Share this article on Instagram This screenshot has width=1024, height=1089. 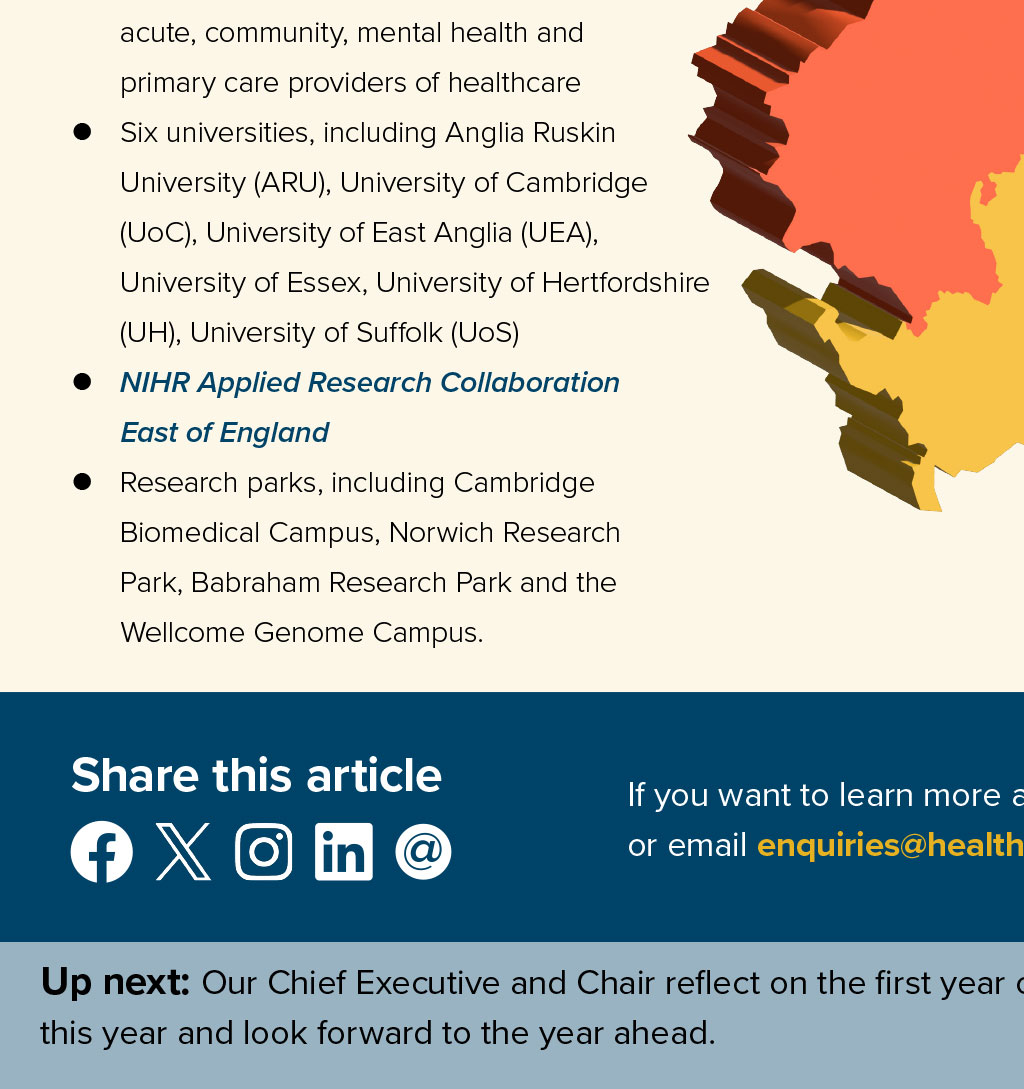(264, 852)
